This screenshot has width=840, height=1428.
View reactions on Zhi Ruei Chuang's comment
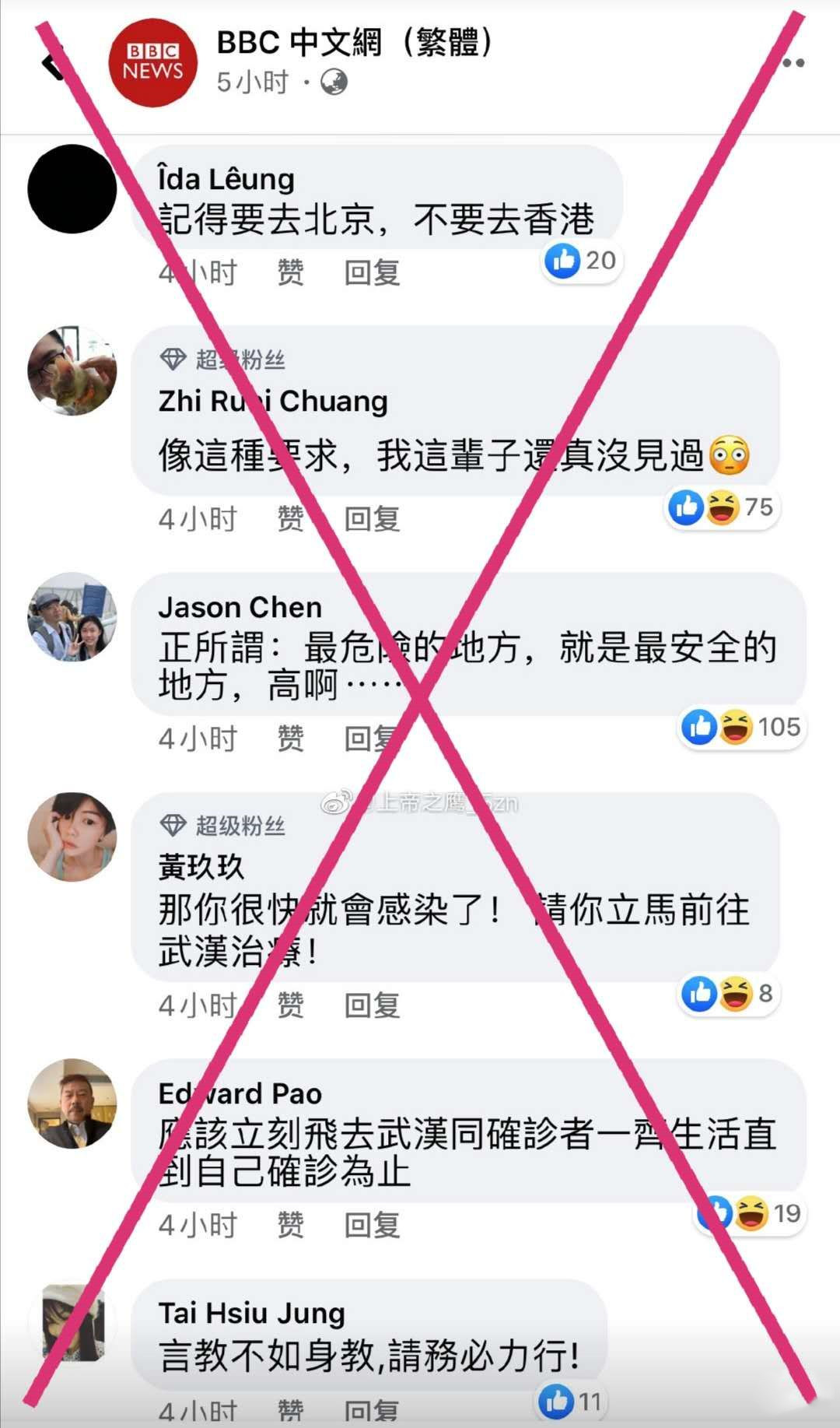pos(721,507)
